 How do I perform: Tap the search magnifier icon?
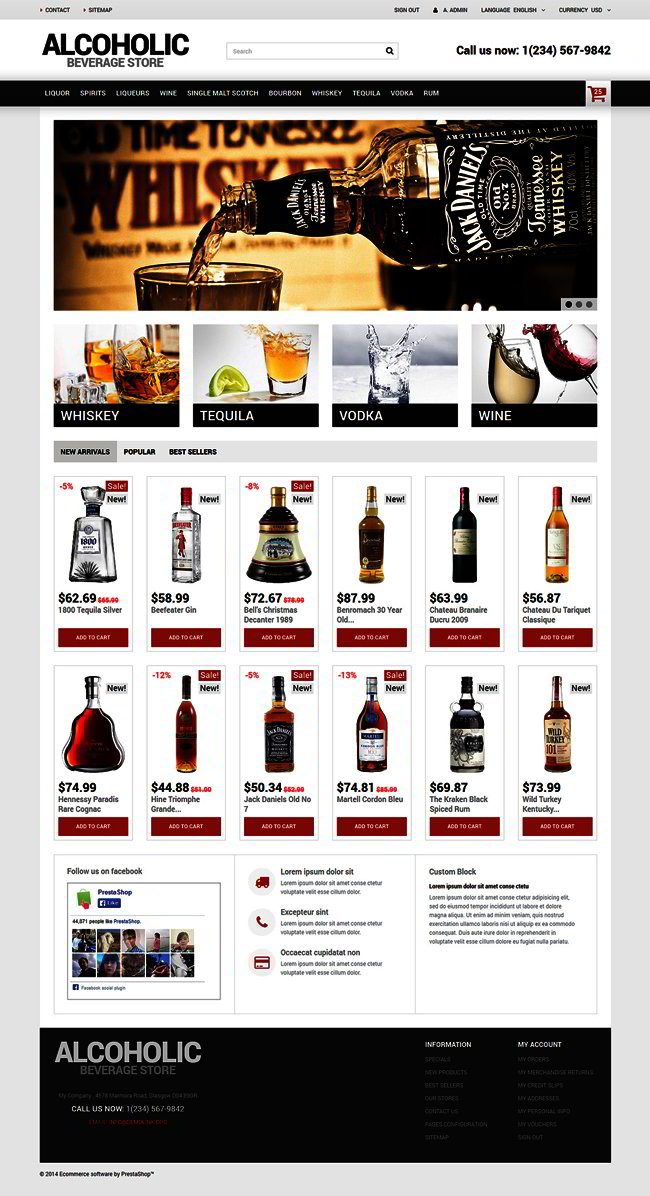pos(389,51)
